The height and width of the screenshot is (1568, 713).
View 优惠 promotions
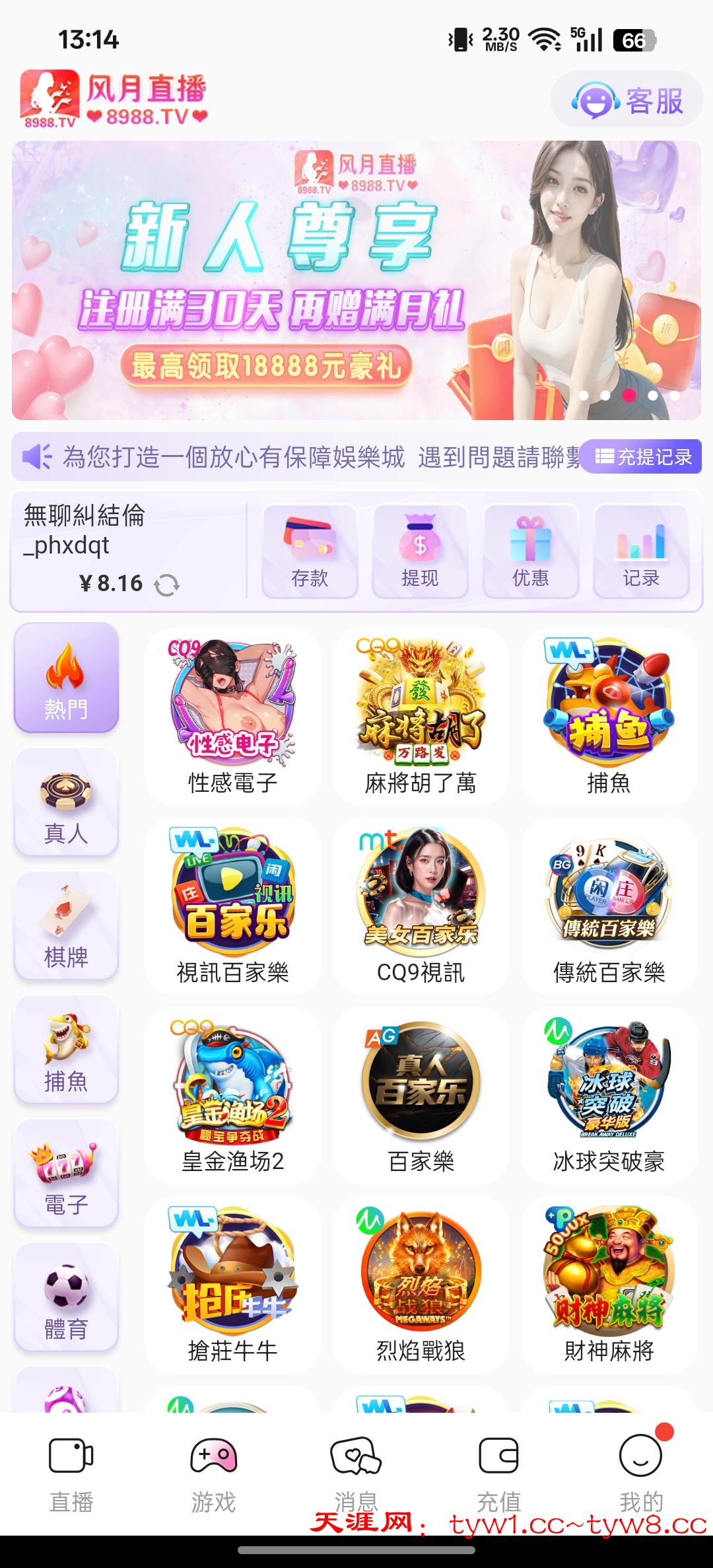click(x=531, y=552)
